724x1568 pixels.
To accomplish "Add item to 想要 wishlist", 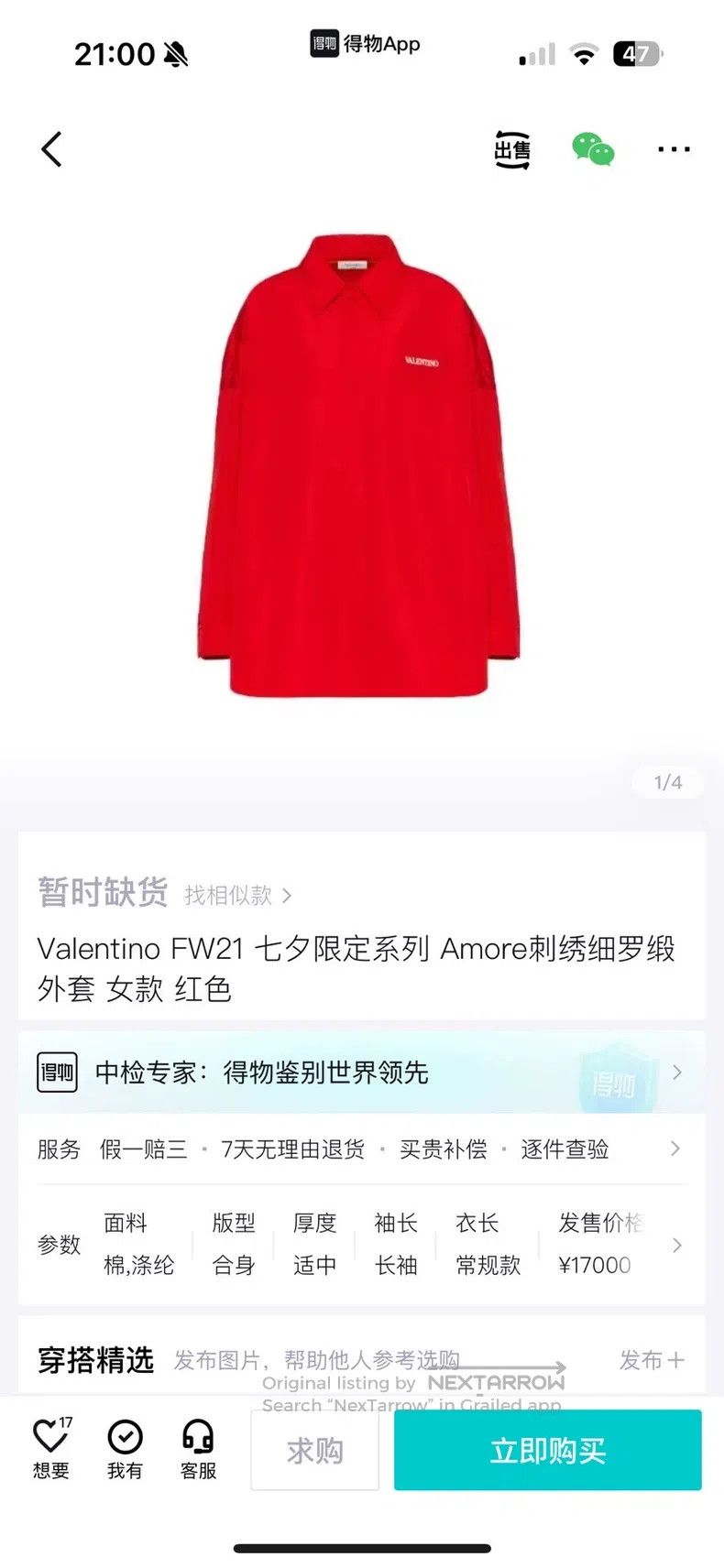I will 51,1448.
